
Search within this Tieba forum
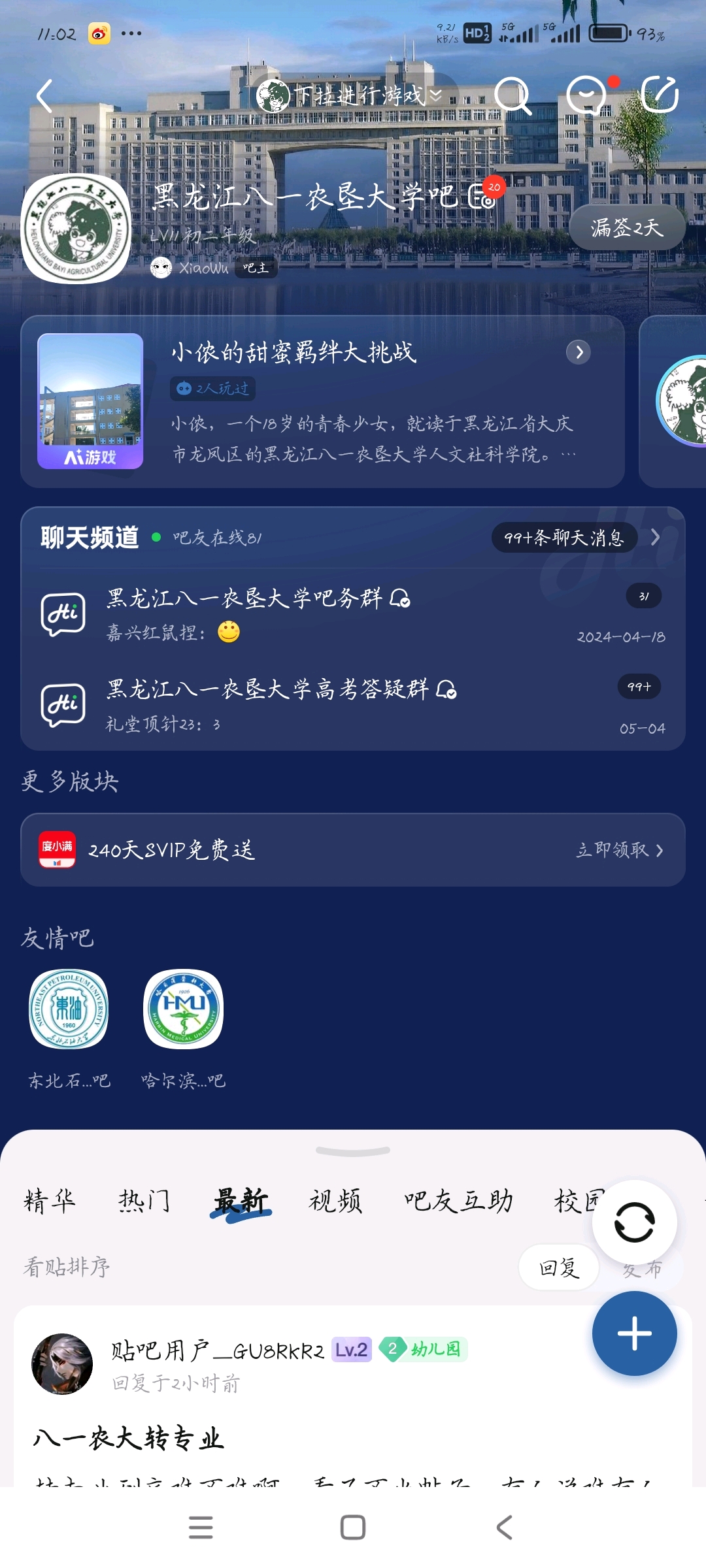(512, 96)
